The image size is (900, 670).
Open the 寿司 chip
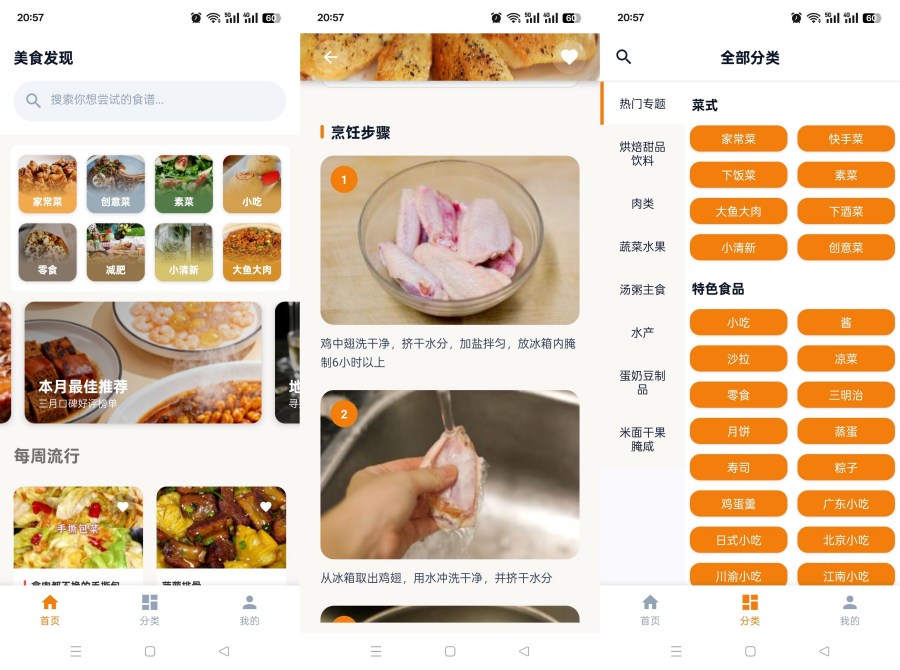pyautogui.click(x=738, y=467)
